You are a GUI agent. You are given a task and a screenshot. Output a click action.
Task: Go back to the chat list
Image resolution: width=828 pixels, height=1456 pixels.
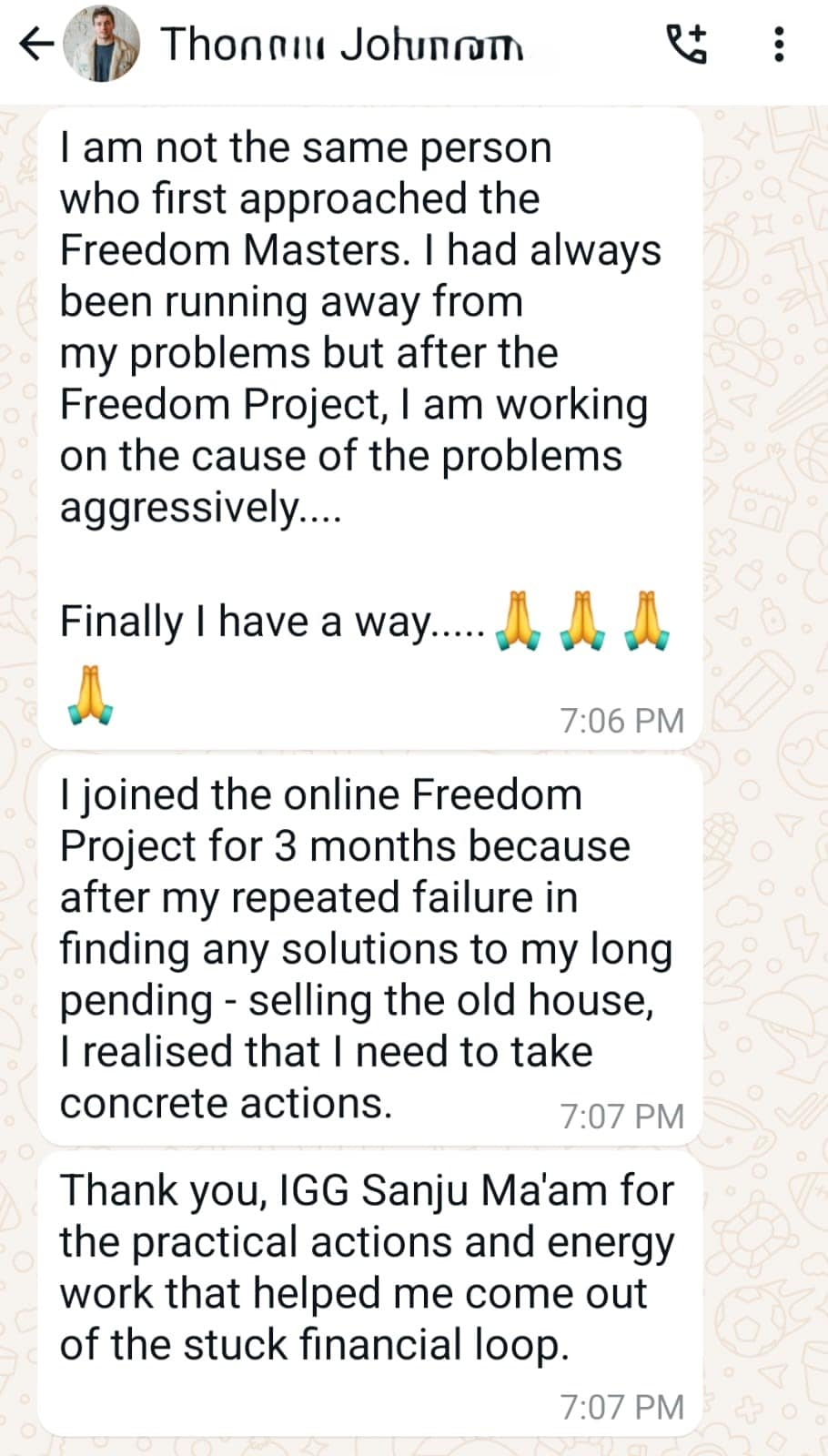pos(36,44)
